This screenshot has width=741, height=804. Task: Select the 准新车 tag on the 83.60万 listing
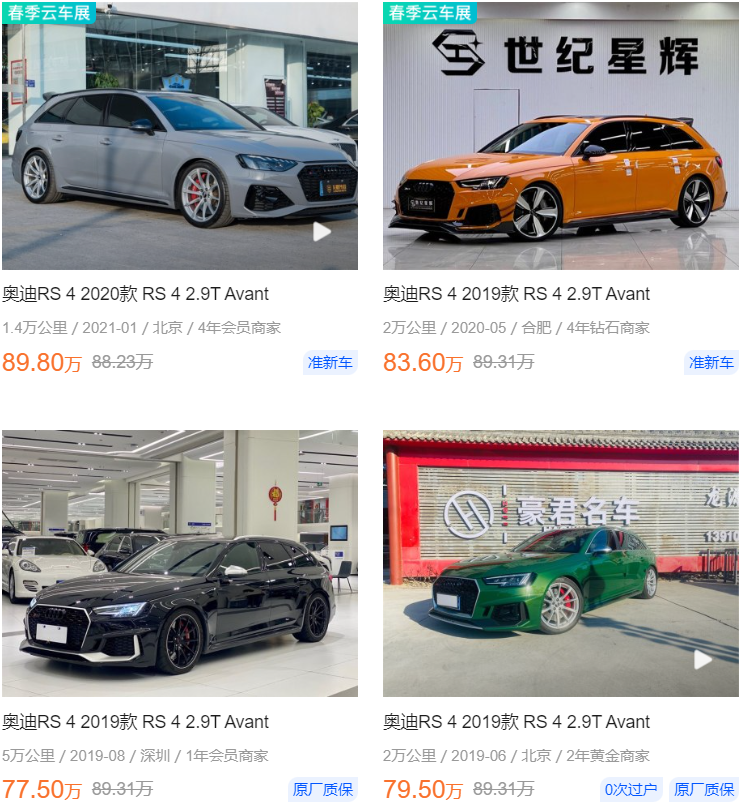pos(710,364)
